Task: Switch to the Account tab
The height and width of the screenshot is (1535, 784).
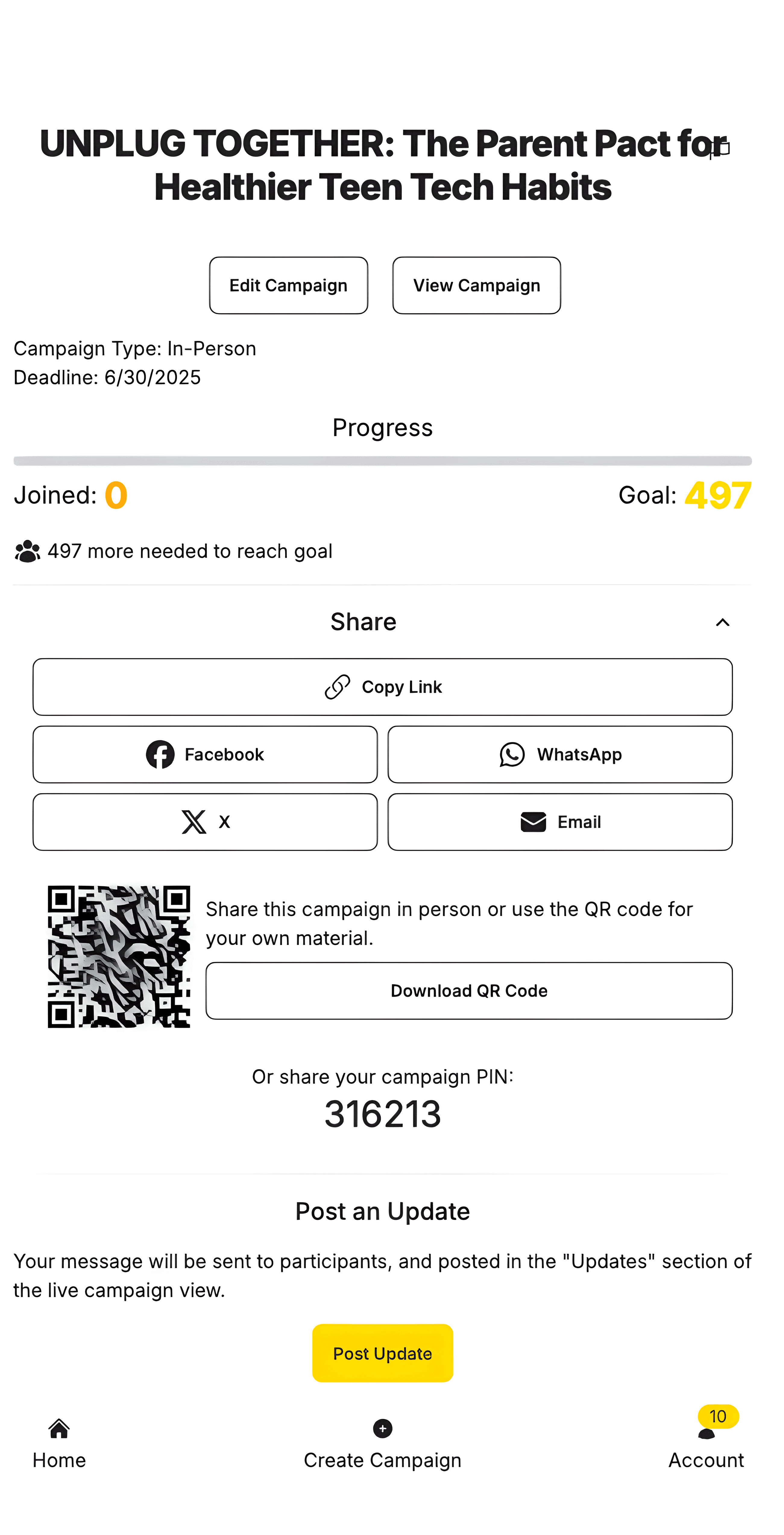Action: click(x=706, y=1443)
